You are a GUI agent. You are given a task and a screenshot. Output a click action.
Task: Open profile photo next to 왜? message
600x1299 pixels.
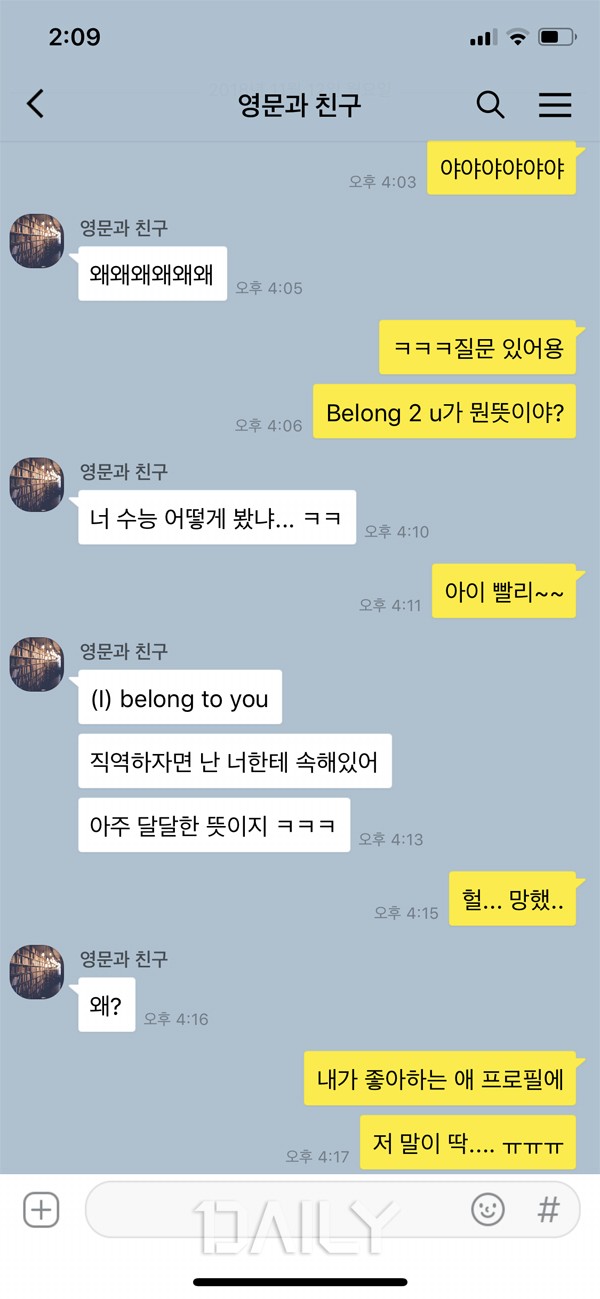[37, 972]
